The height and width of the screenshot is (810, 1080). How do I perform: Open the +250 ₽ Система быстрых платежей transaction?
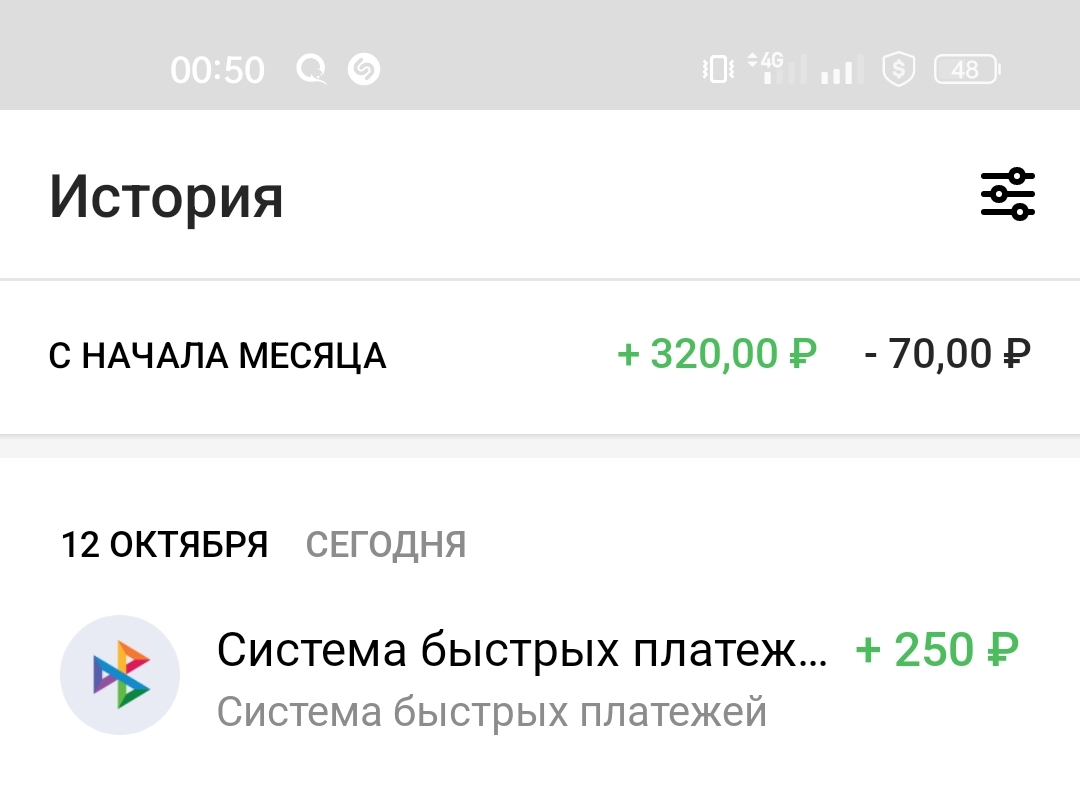(x=540, y=676)
